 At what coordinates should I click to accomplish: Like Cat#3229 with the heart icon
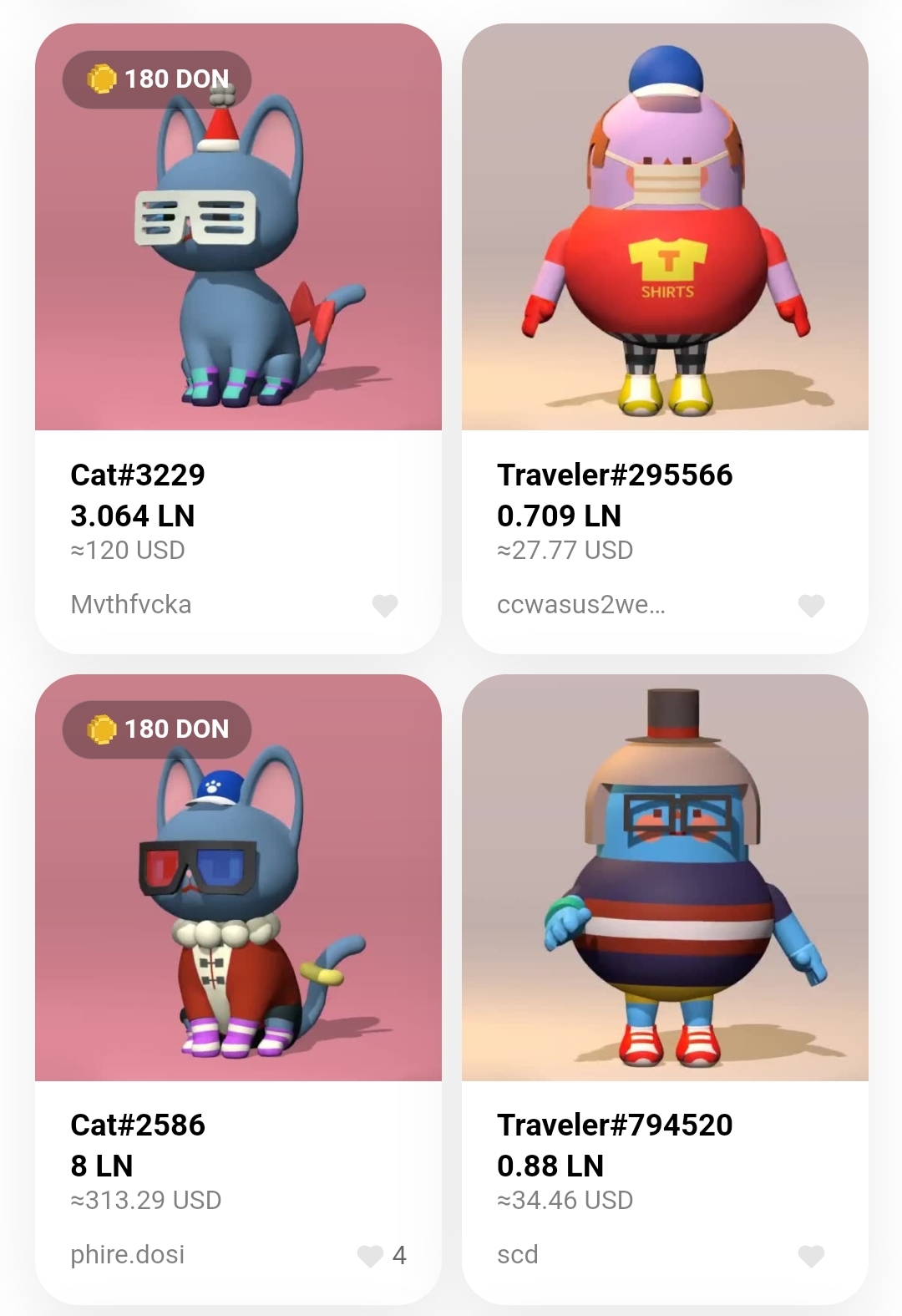pos(385,605)
